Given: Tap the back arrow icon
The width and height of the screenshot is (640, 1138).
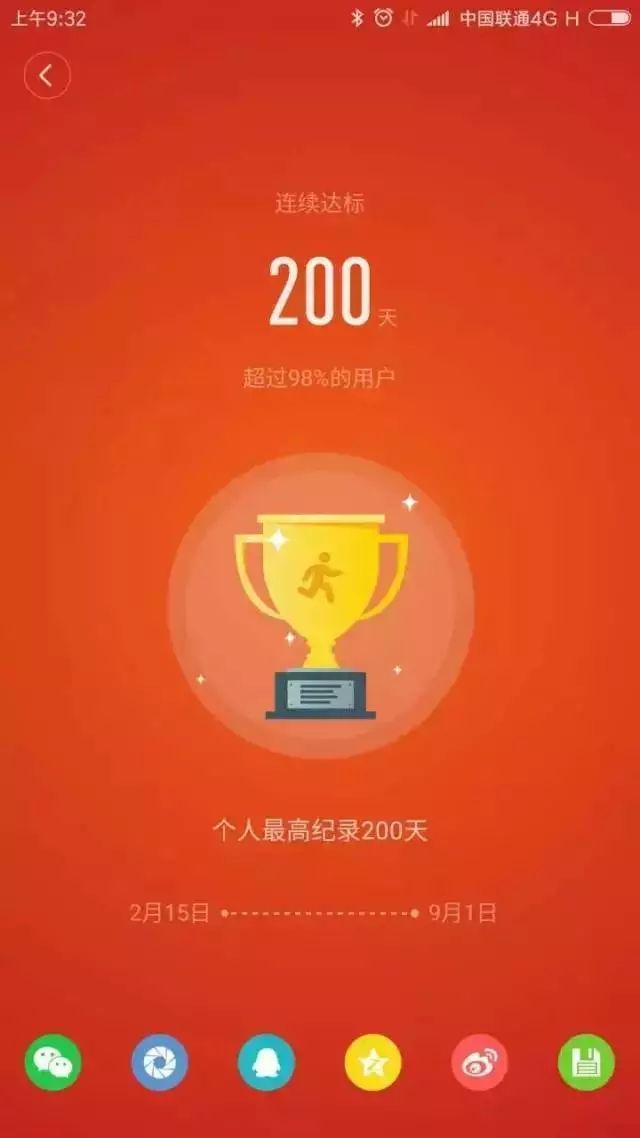Looking at the screenshot, I should pyautogui.click(x=47, y=76).
